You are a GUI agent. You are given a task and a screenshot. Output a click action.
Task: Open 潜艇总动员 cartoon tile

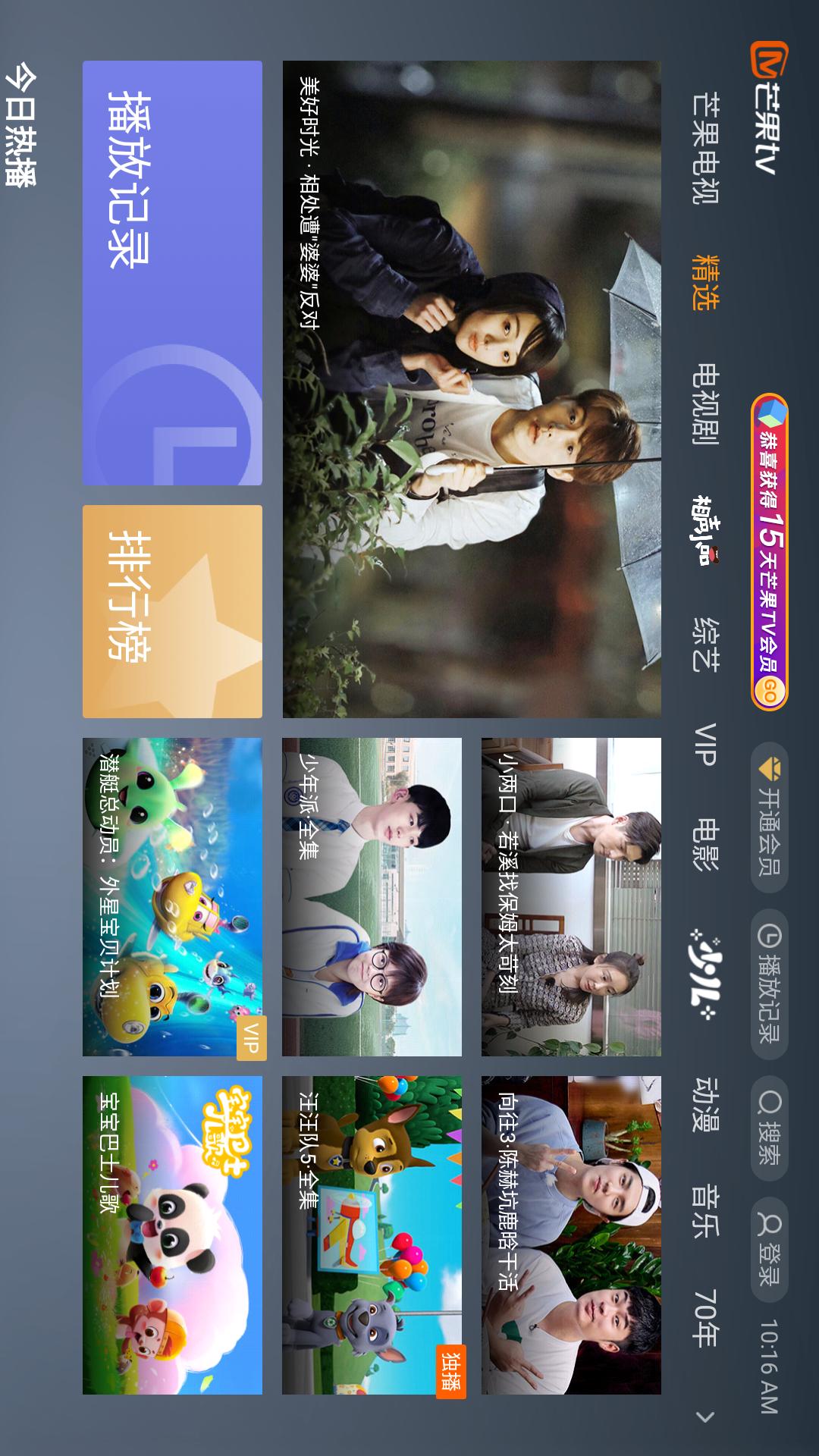[x=172, y=897]
